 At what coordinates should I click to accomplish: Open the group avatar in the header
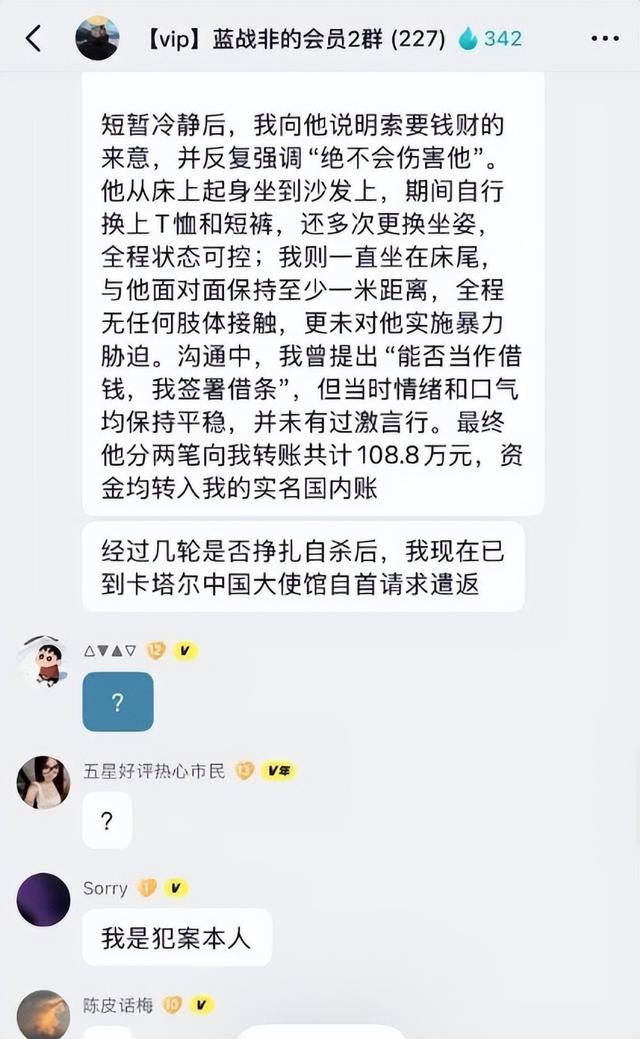(x=98, y=39)
